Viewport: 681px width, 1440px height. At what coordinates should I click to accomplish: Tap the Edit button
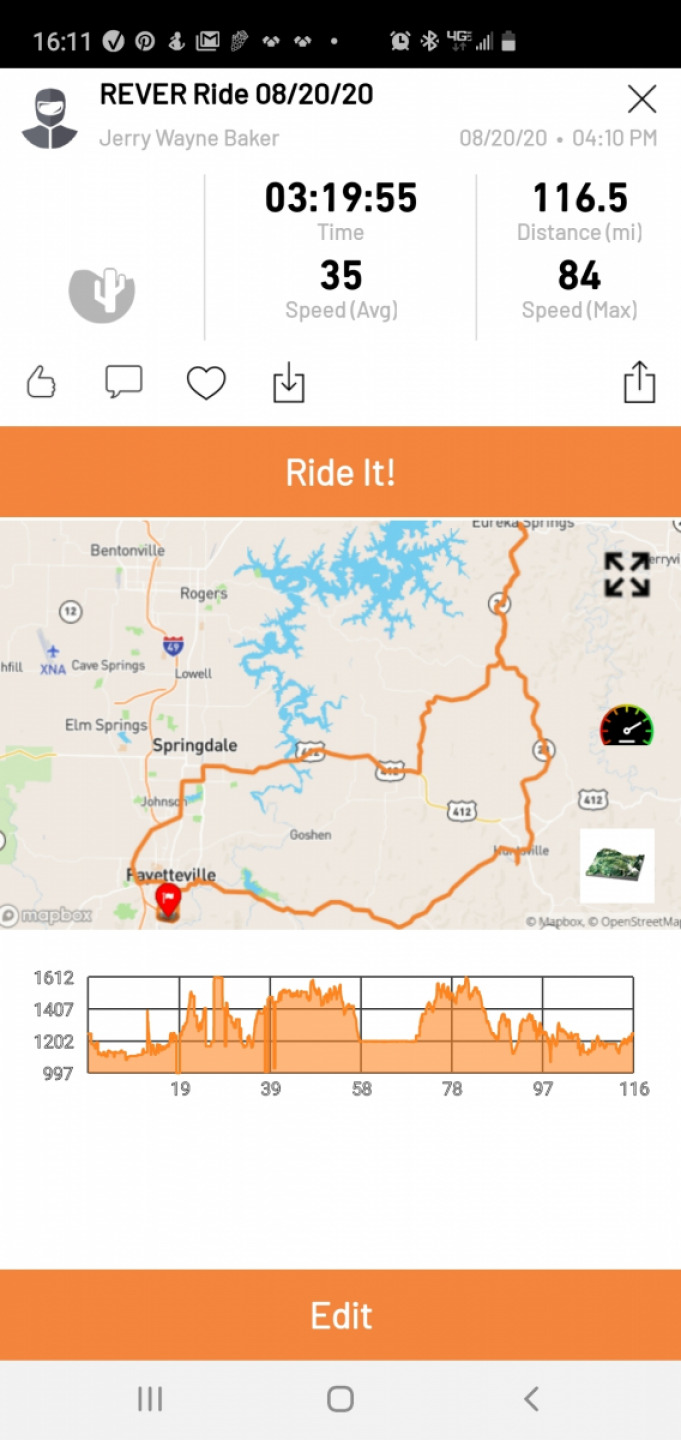pos(340,1315)
